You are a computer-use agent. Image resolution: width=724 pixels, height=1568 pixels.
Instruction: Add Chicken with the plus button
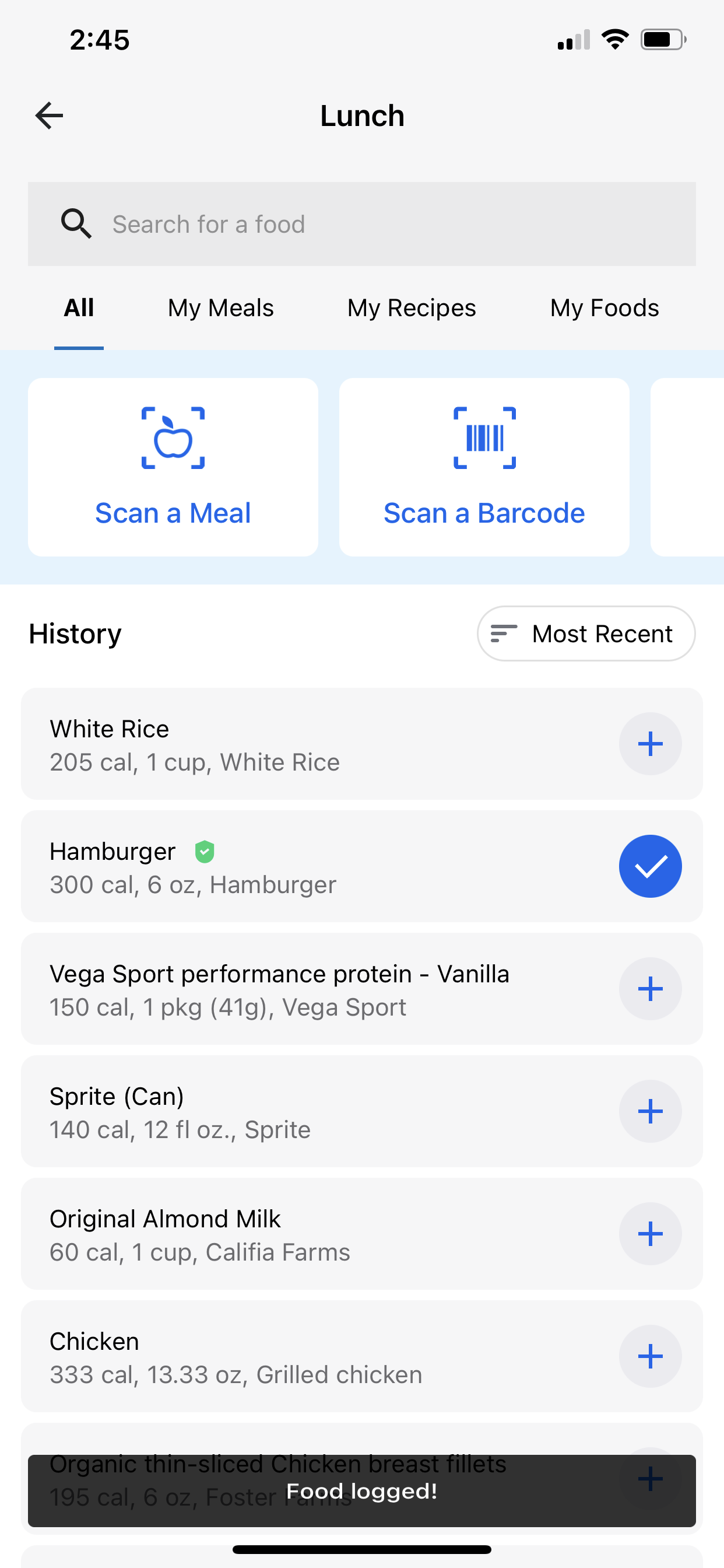coord(650,1356)
